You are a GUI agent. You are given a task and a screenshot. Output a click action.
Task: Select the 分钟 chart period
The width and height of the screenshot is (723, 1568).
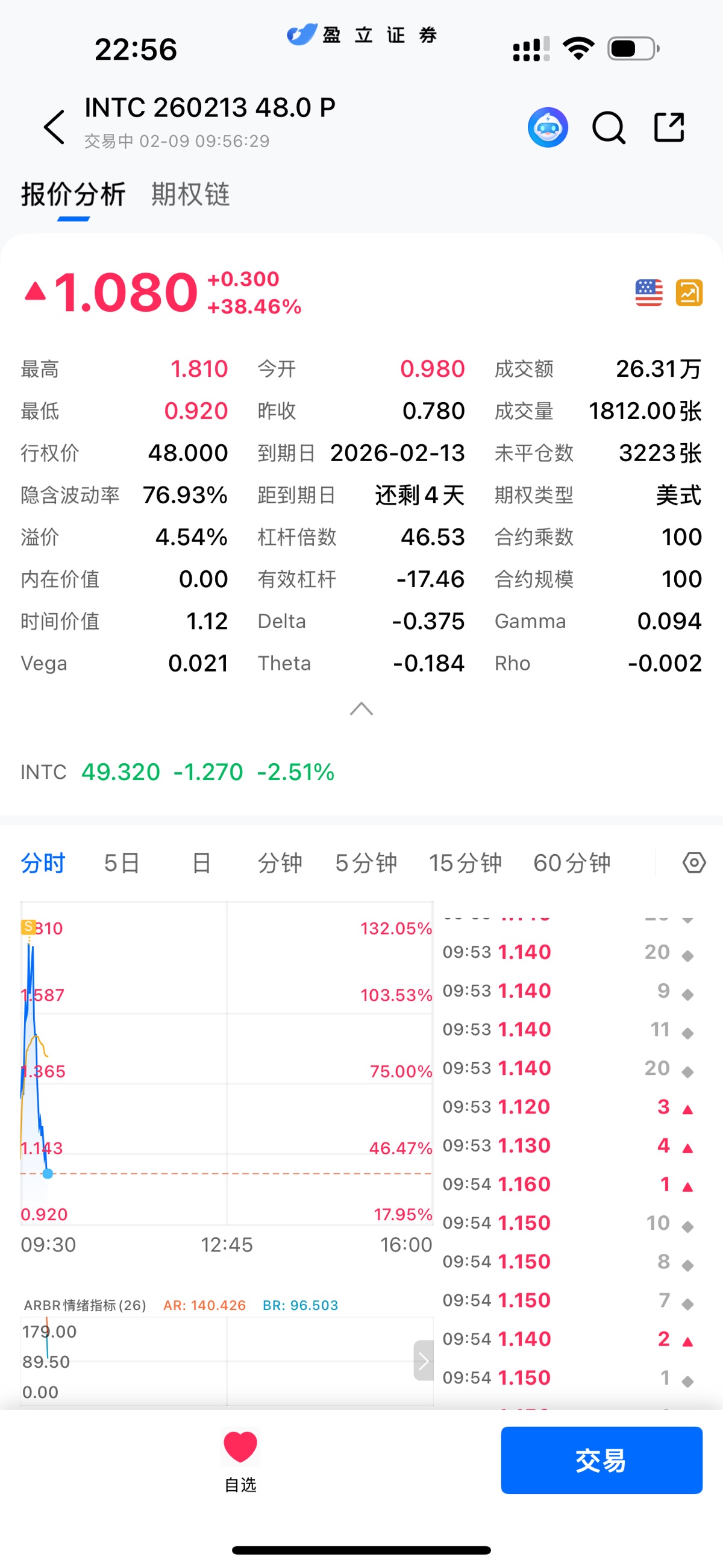coord(280,863)
